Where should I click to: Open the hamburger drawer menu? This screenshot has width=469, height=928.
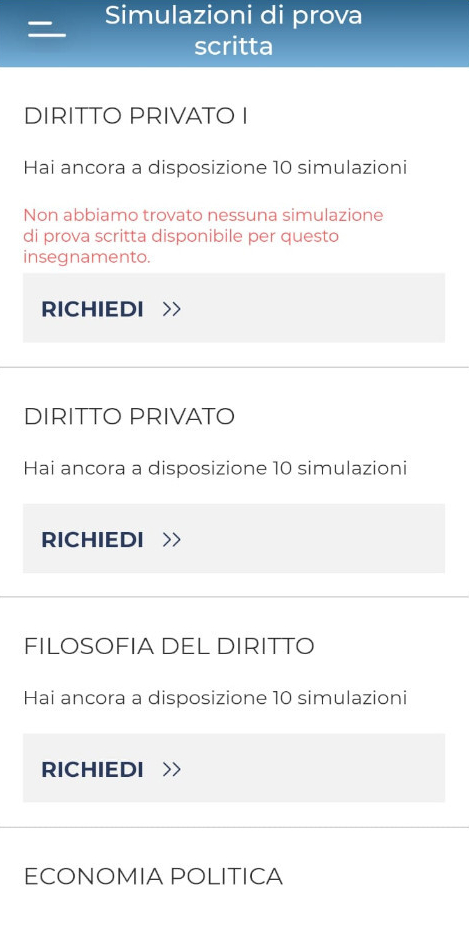pos(47,28)
